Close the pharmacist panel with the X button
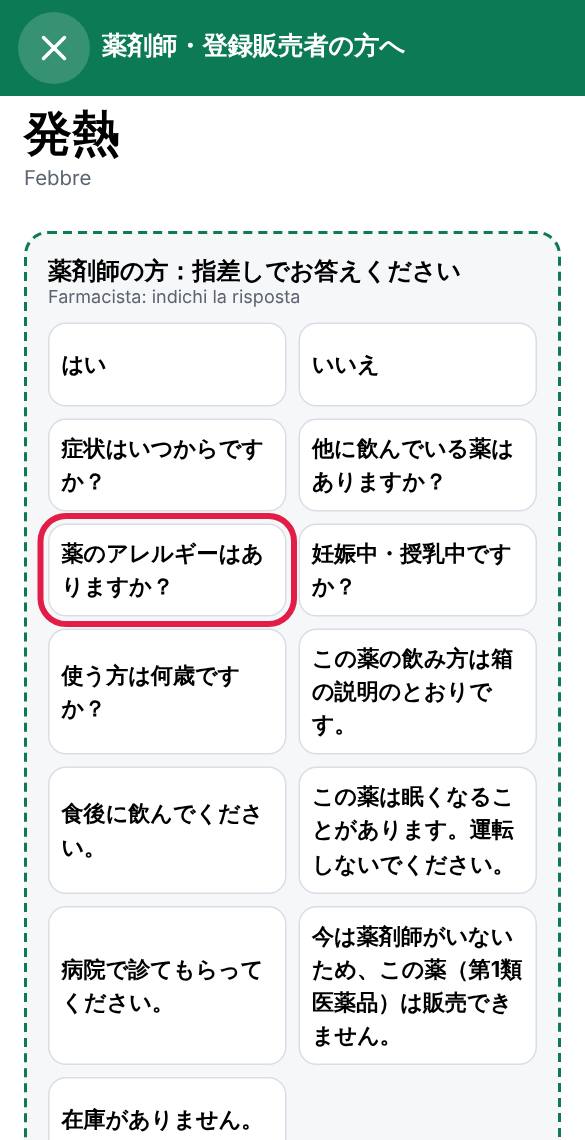585x1140 pixels. pyautogui.click(x=54, y=48)
